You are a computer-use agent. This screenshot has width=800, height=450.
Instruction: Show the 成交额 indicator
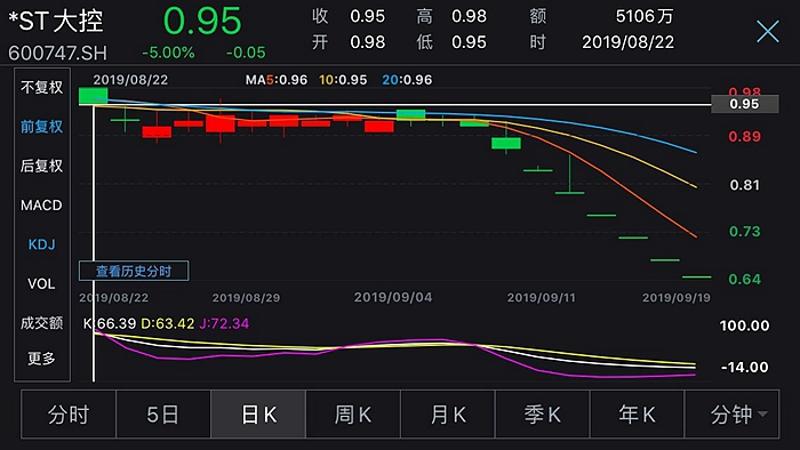[42, 322]
